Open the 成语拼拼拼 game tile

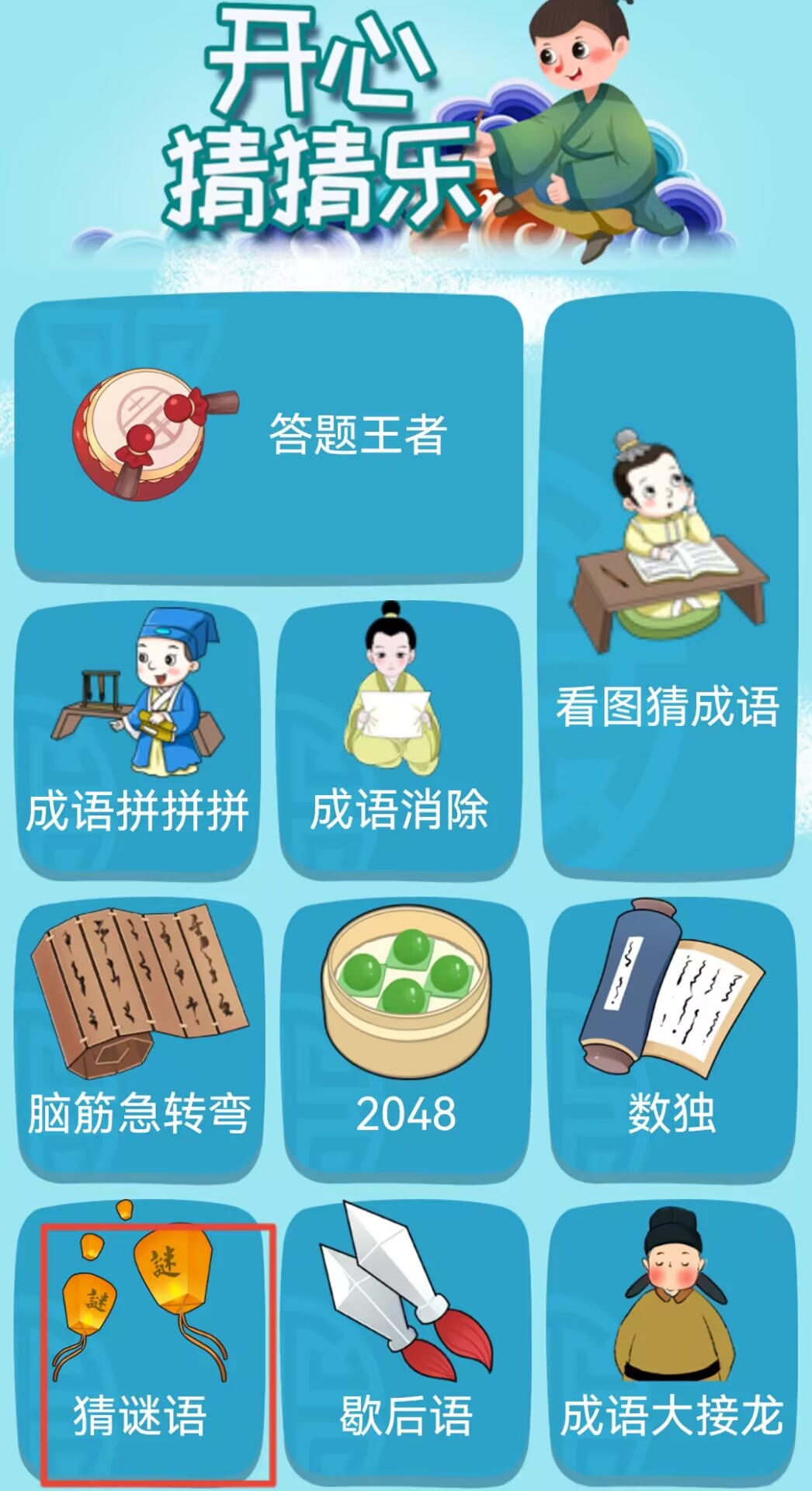click(138, 742)
